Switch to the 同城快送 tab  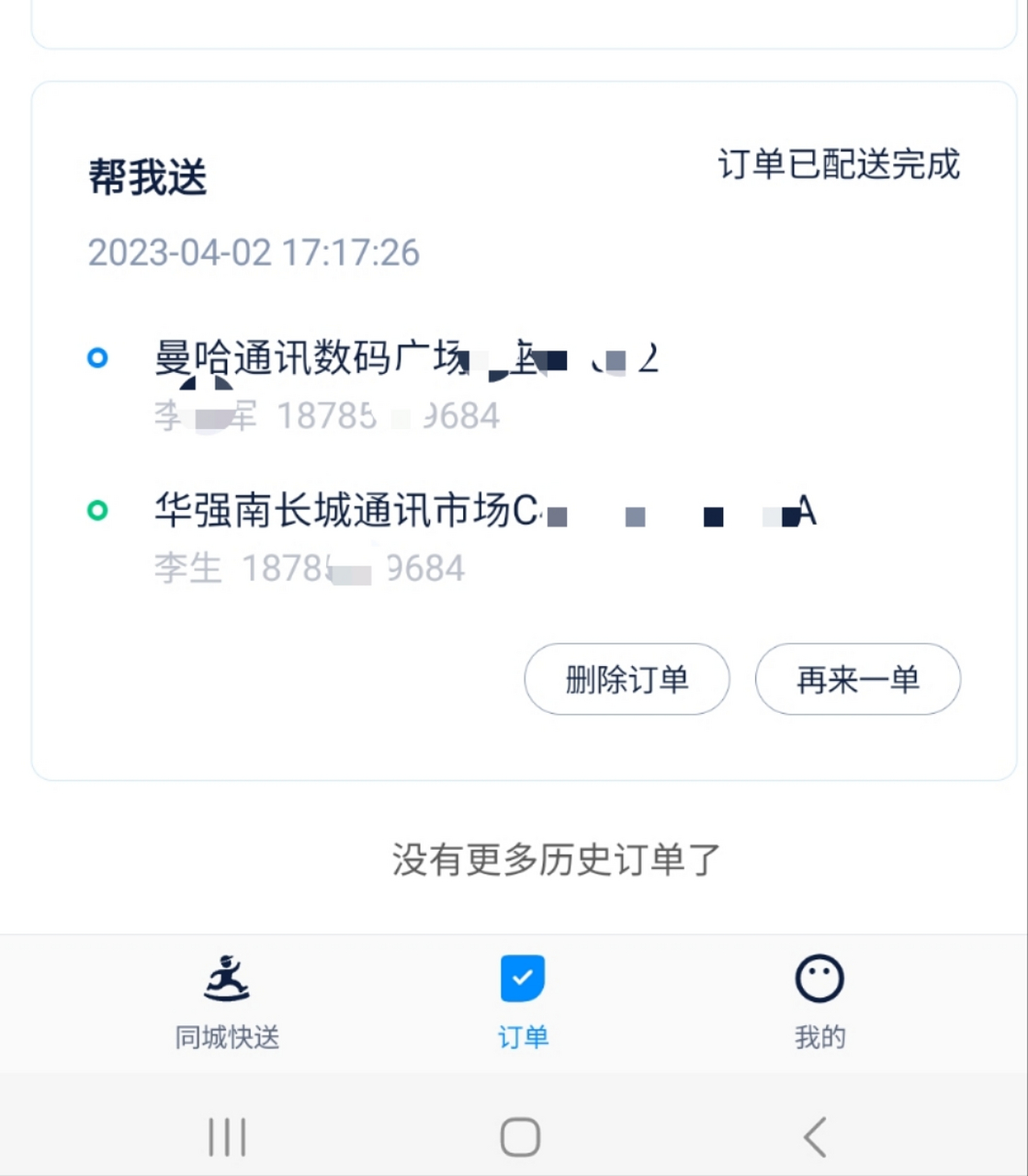pyautogui.click(x=226, y=1001)
